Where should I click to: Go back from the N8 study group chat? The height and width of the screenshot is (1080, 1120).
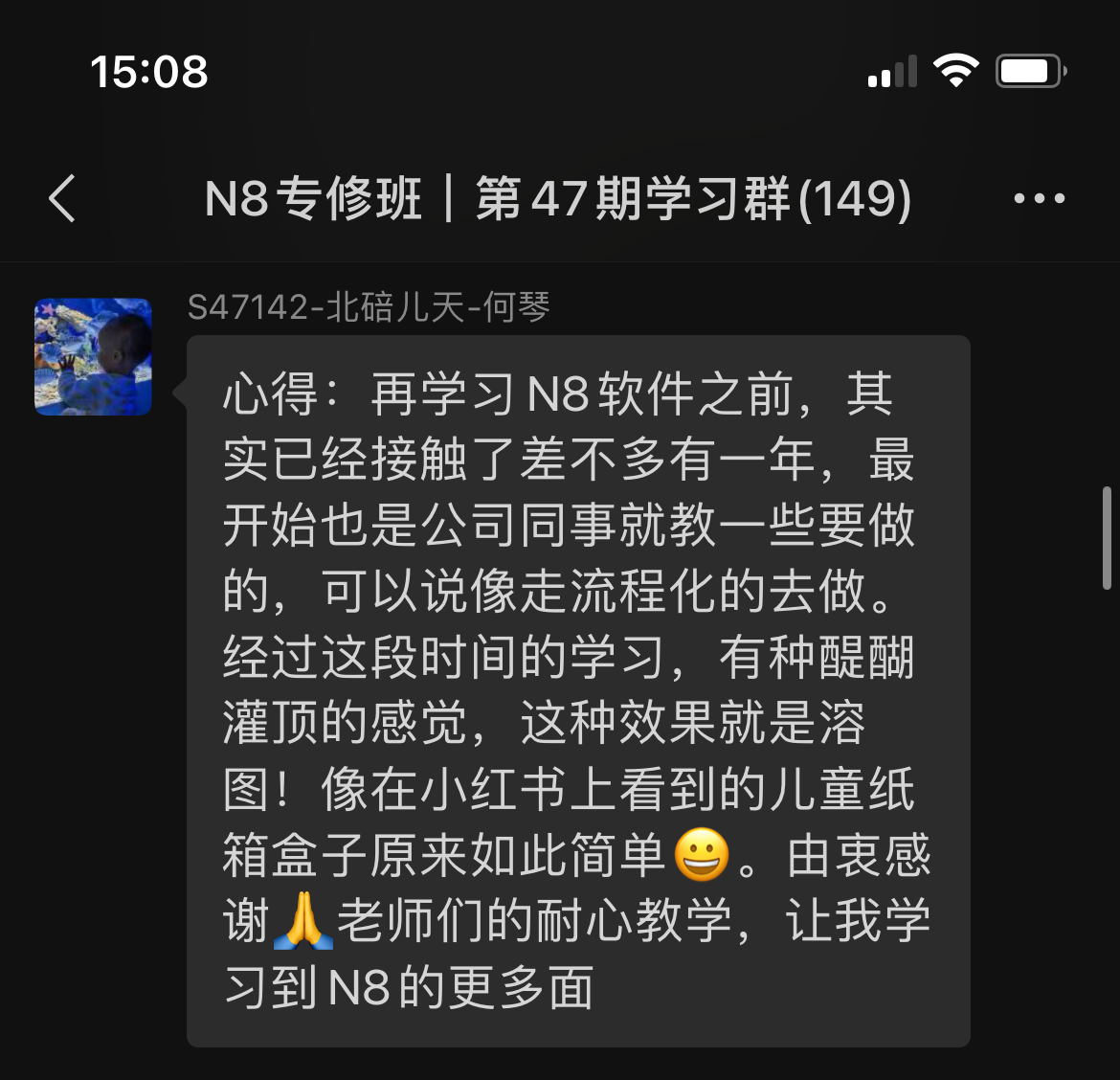point(62,199)
